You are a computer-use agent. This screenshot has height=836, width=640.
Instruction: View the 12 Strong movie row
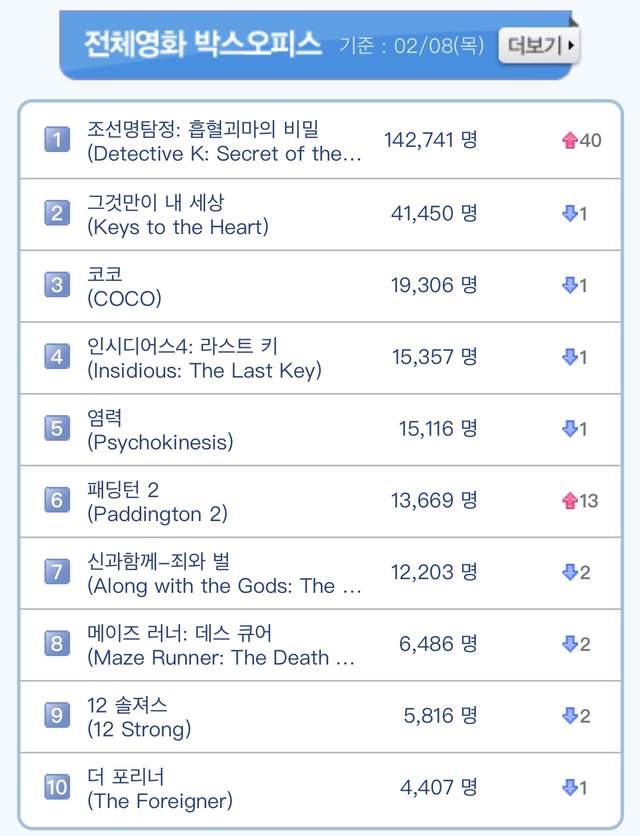coord(139,717)
